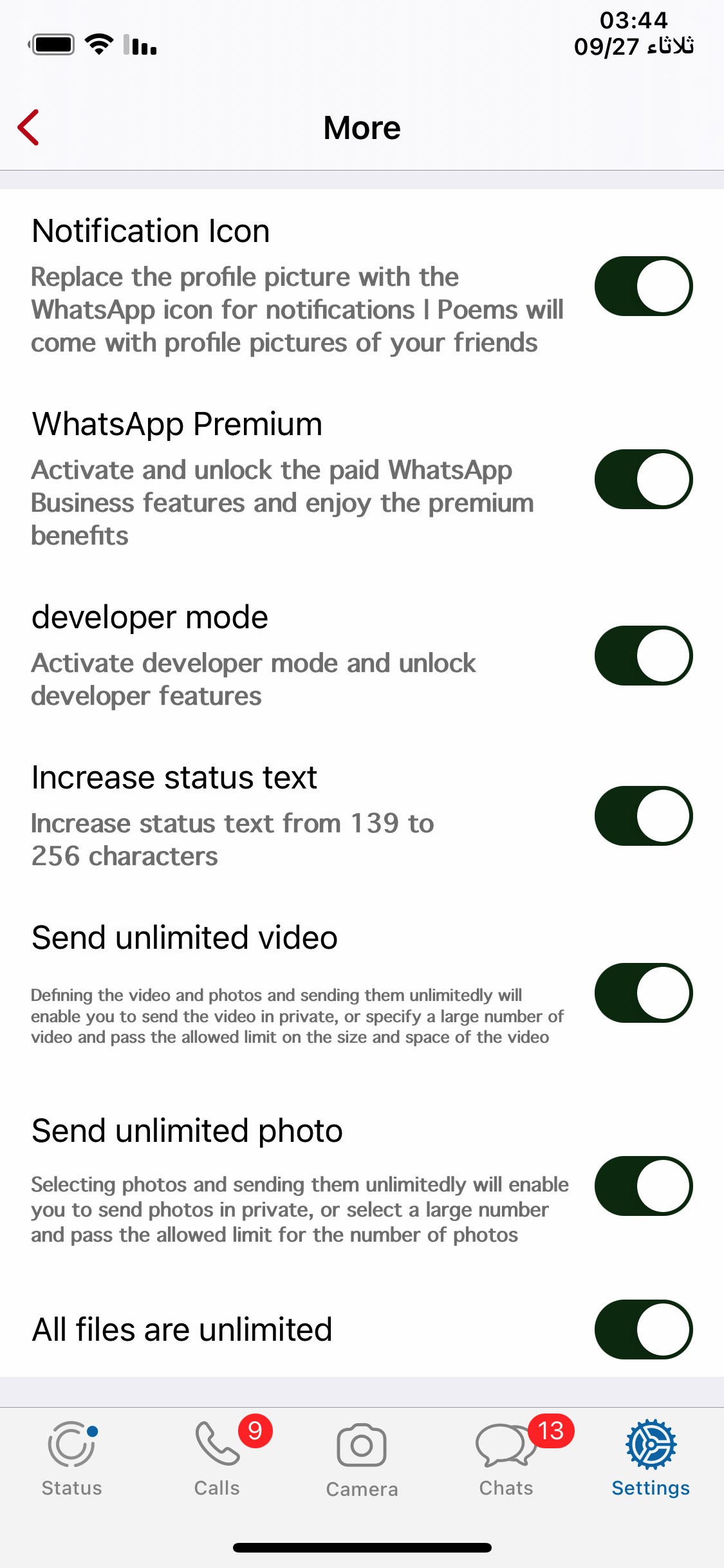
Task: Disable developer mode switch
Action: (644, 656)
